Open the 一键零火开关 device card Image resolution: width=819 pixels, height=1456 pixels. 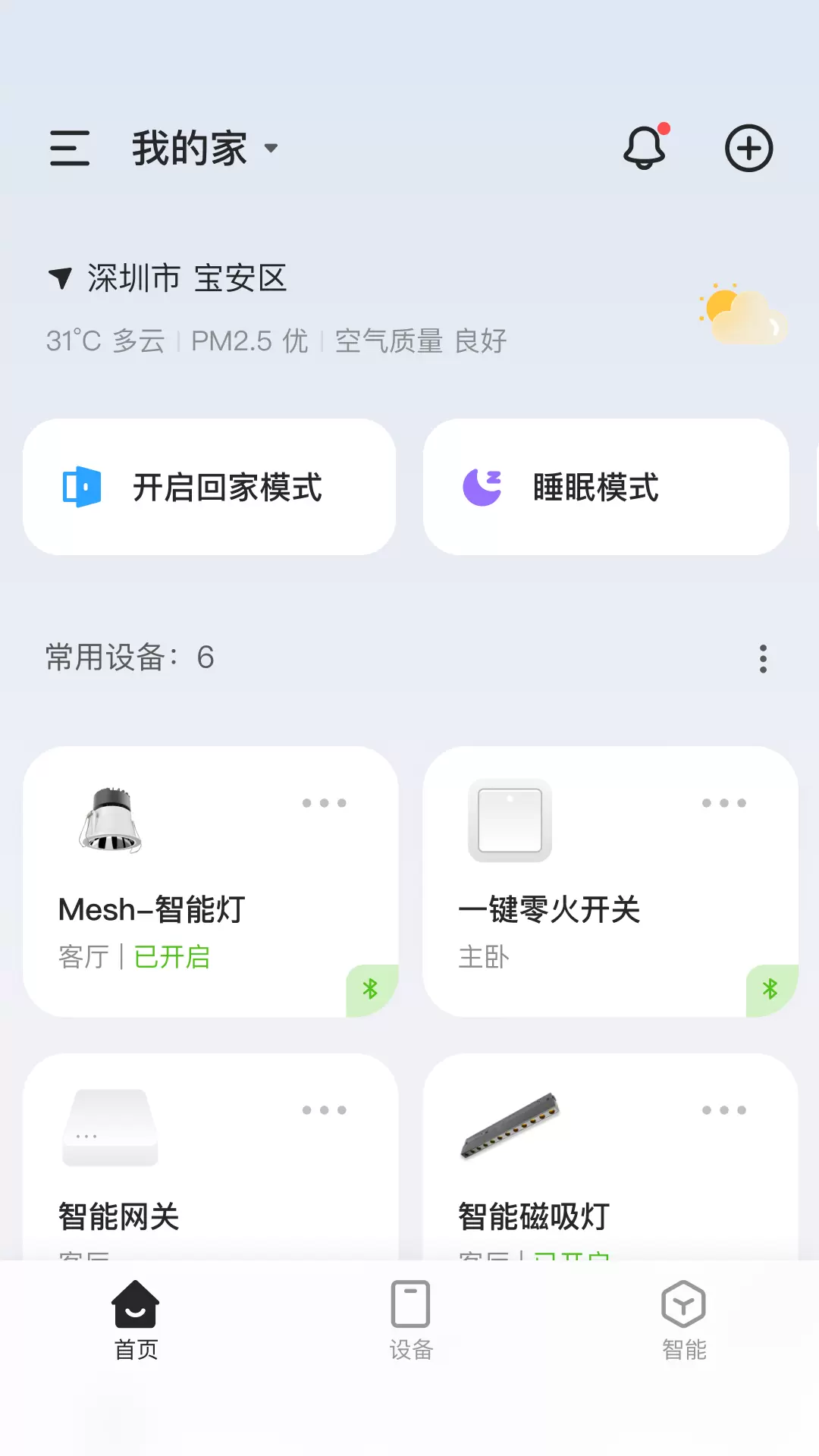coord(576,910)
